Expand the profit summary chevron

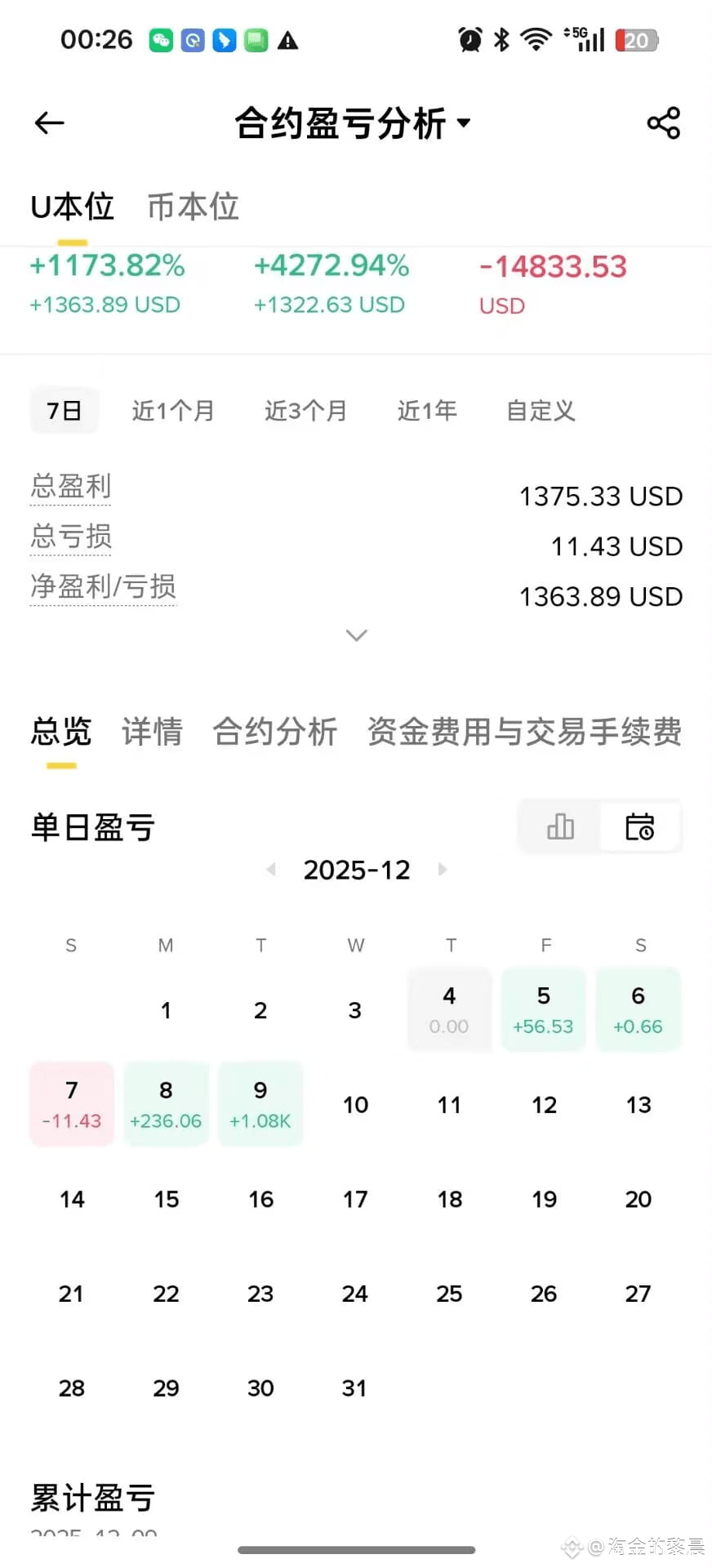click(x=357, y=635)
